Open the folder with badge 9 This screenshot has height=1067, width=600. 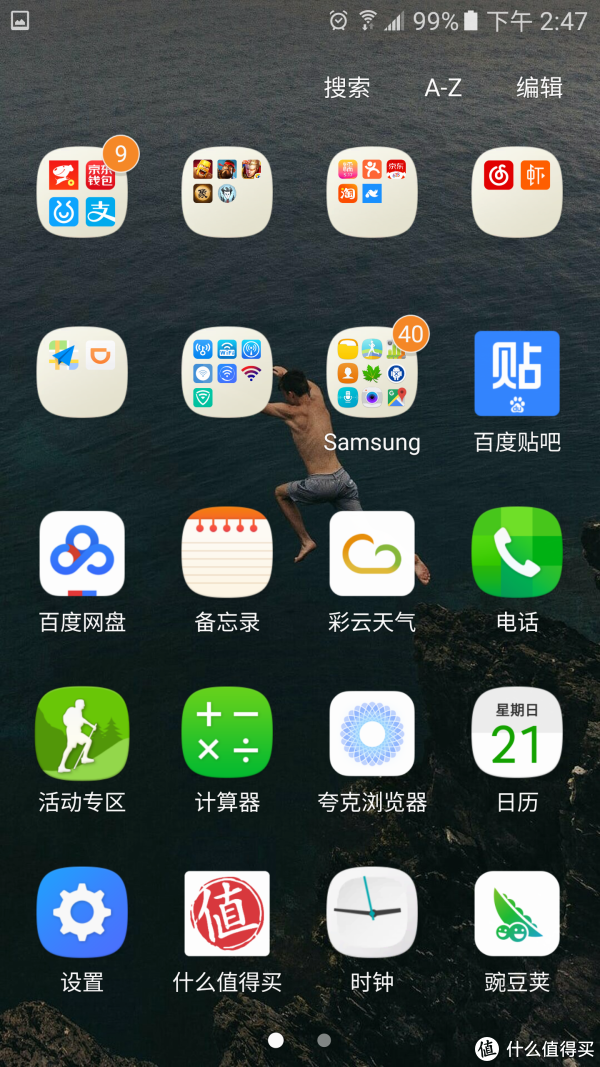click(82, 193)
